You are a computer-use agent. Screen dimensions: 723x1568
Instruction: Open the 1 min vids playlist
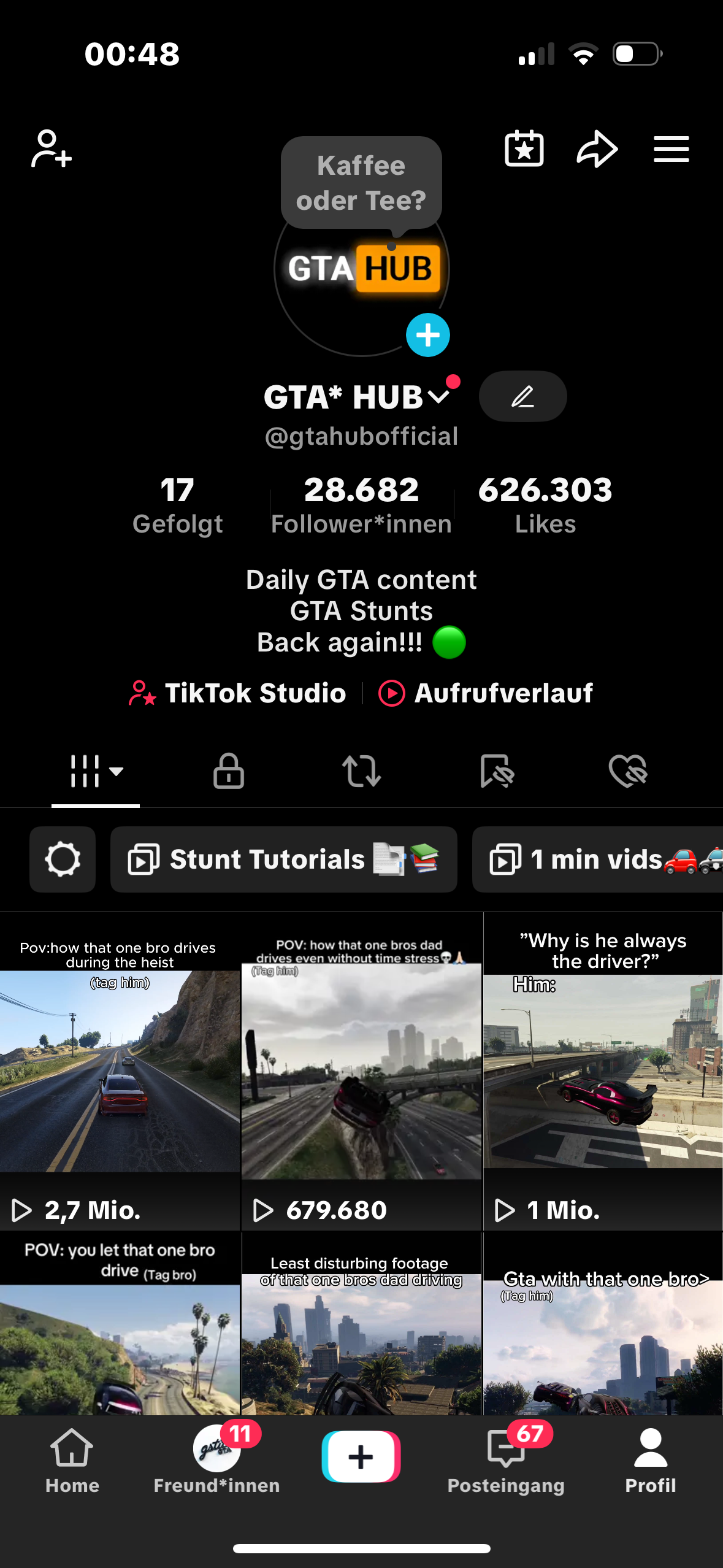pyautogui.click(x=598, y=859)
